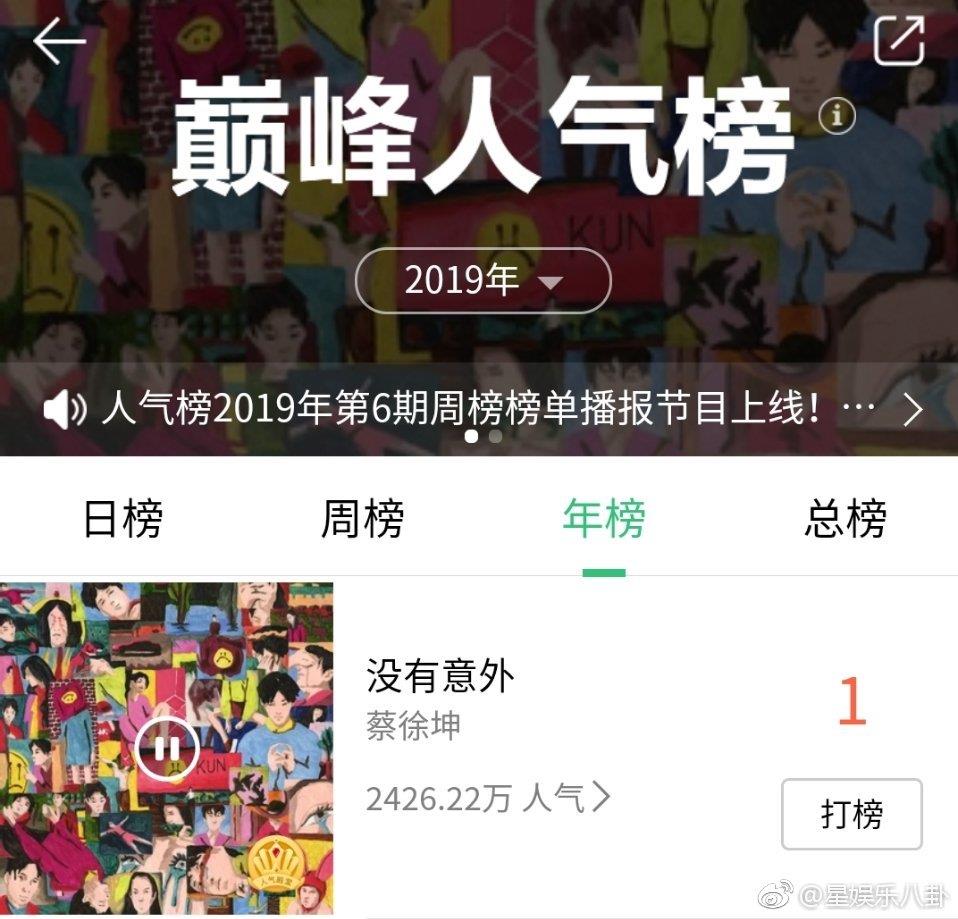Screen dimensions: 958x919
Task: Switch to the 总榜 tab
Action: pos(845,519)
